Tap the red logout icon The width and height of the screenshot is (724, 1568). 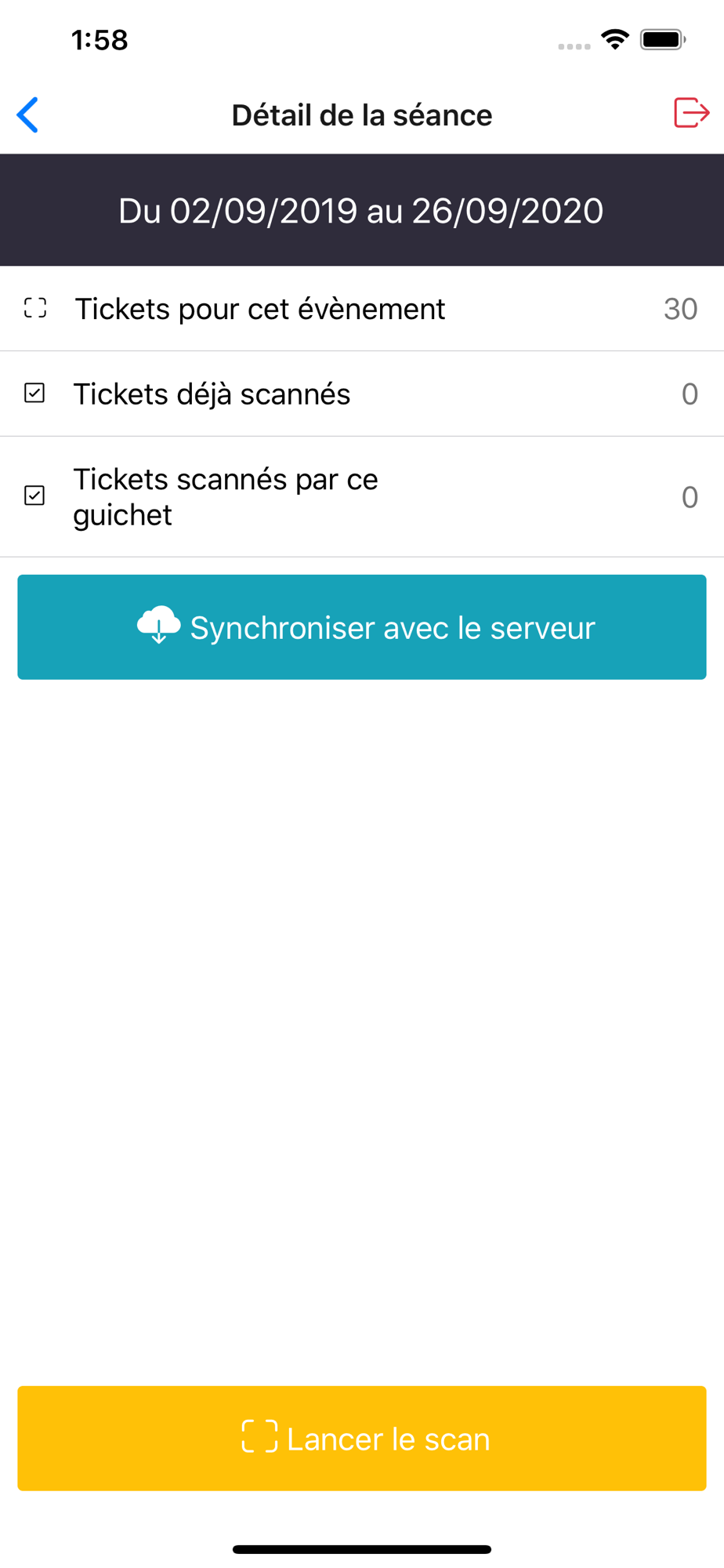point(691,113)
